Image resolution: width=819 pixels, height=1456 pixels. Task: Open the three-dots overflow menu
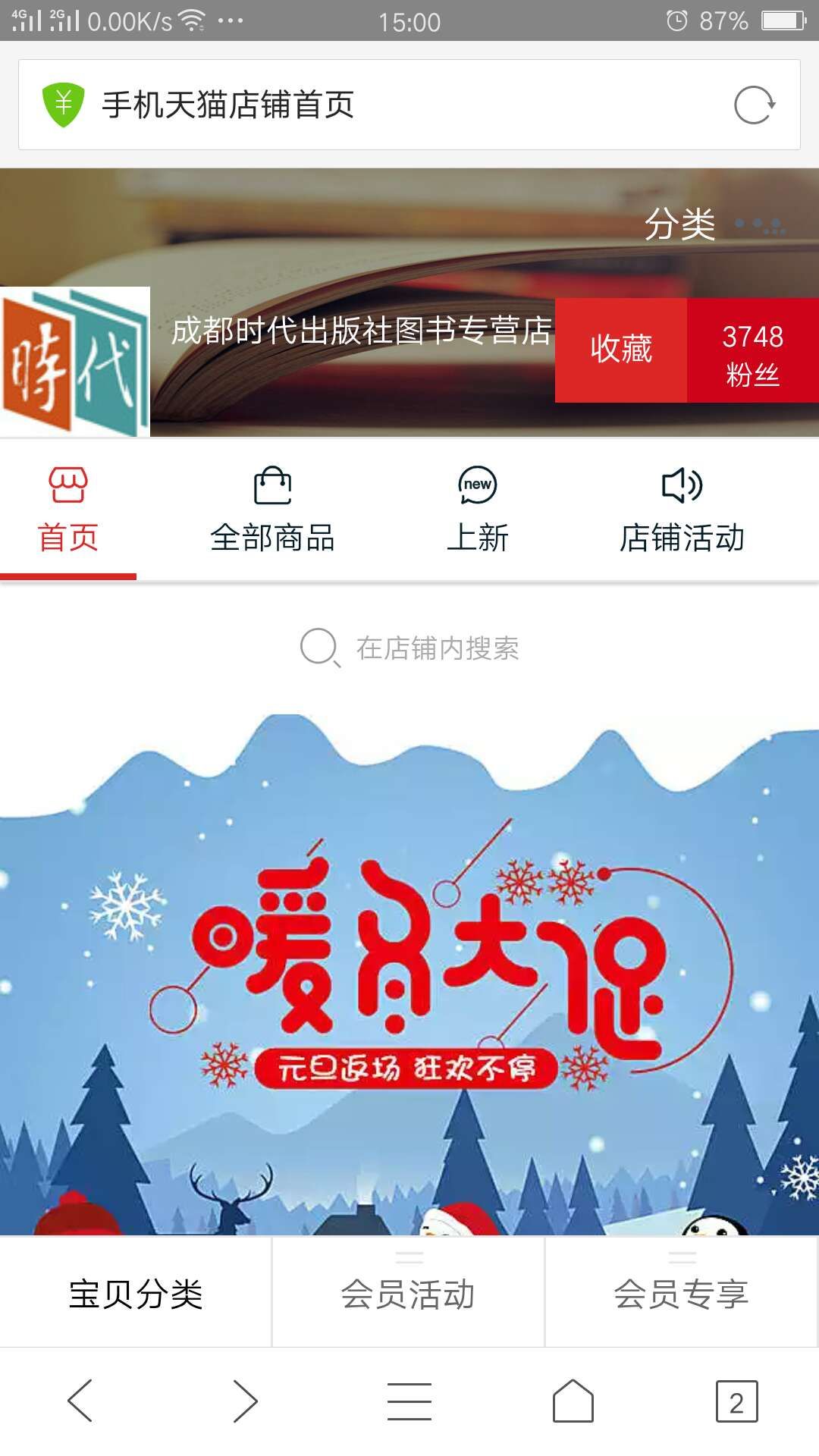tap(761, 225)
